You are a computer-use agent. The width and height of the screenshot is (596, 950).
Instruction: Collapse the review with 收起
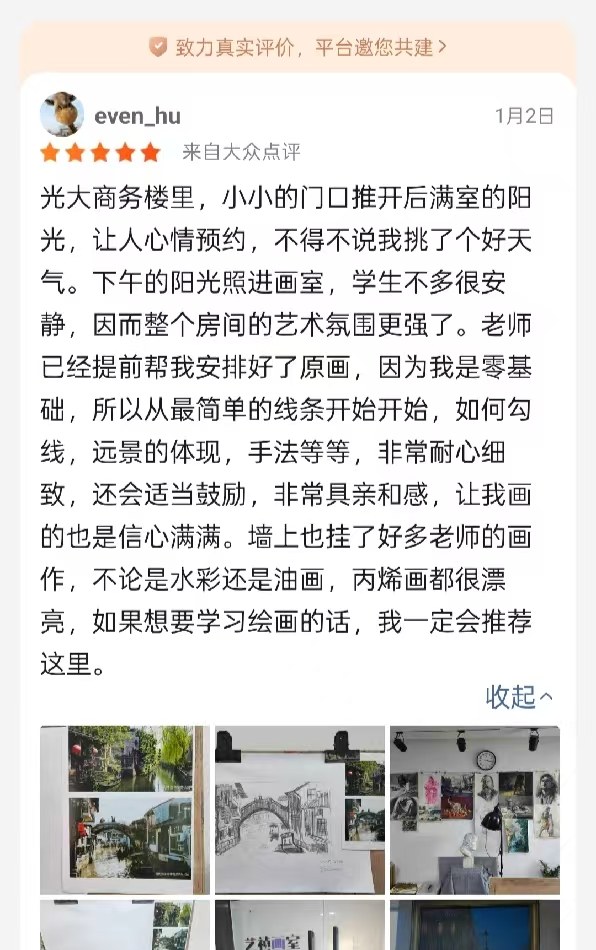(519, 697)
